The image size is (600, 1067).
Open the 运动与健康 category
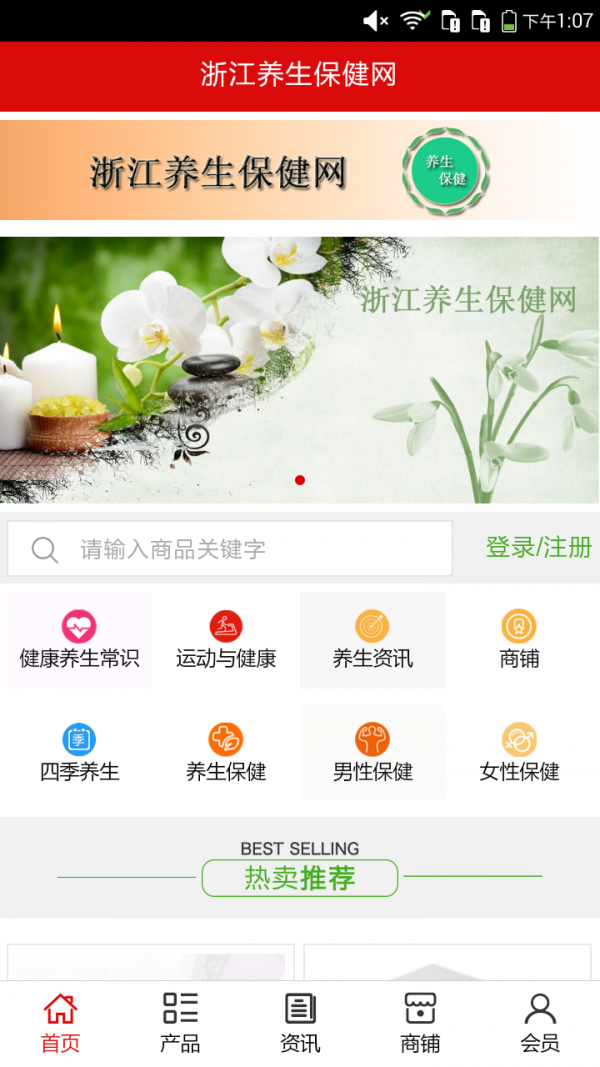pyautogui.click(x=226, y=640)
